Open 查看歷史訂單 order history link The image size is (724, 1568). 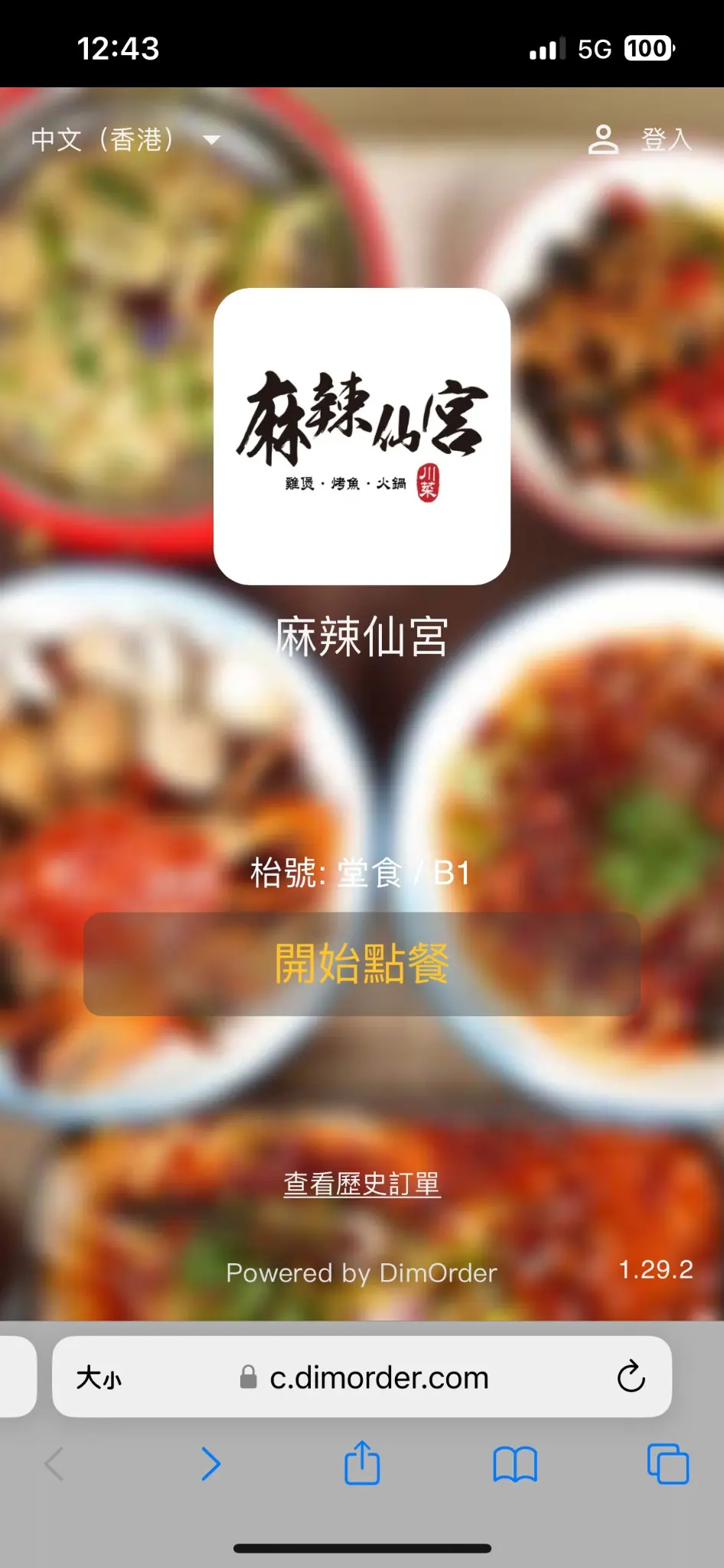362,1184
